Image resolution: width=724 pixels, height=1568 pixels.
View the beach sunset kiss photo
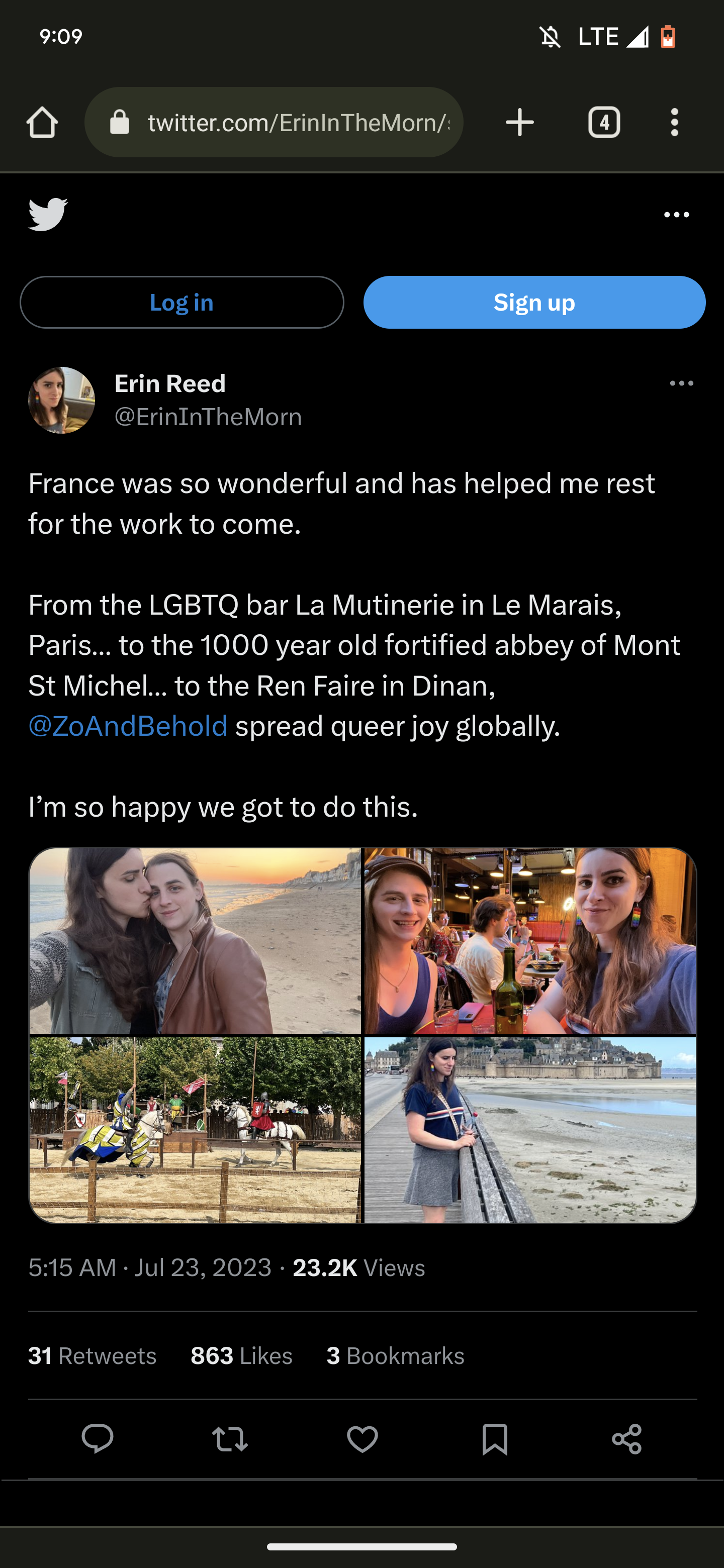pyautogui.click(x=196, y=941)
